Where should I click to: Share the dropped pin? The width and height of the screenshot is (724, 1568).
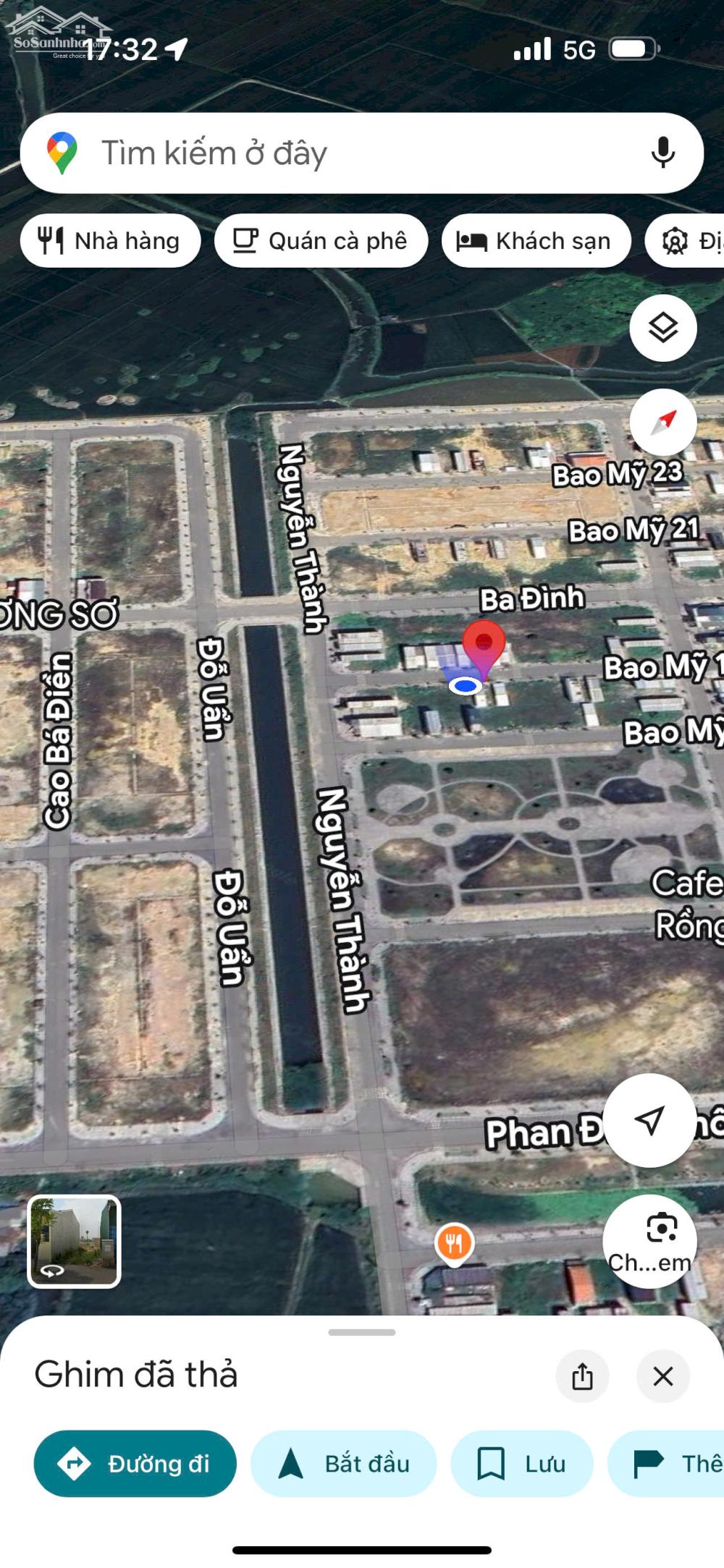582,1376
